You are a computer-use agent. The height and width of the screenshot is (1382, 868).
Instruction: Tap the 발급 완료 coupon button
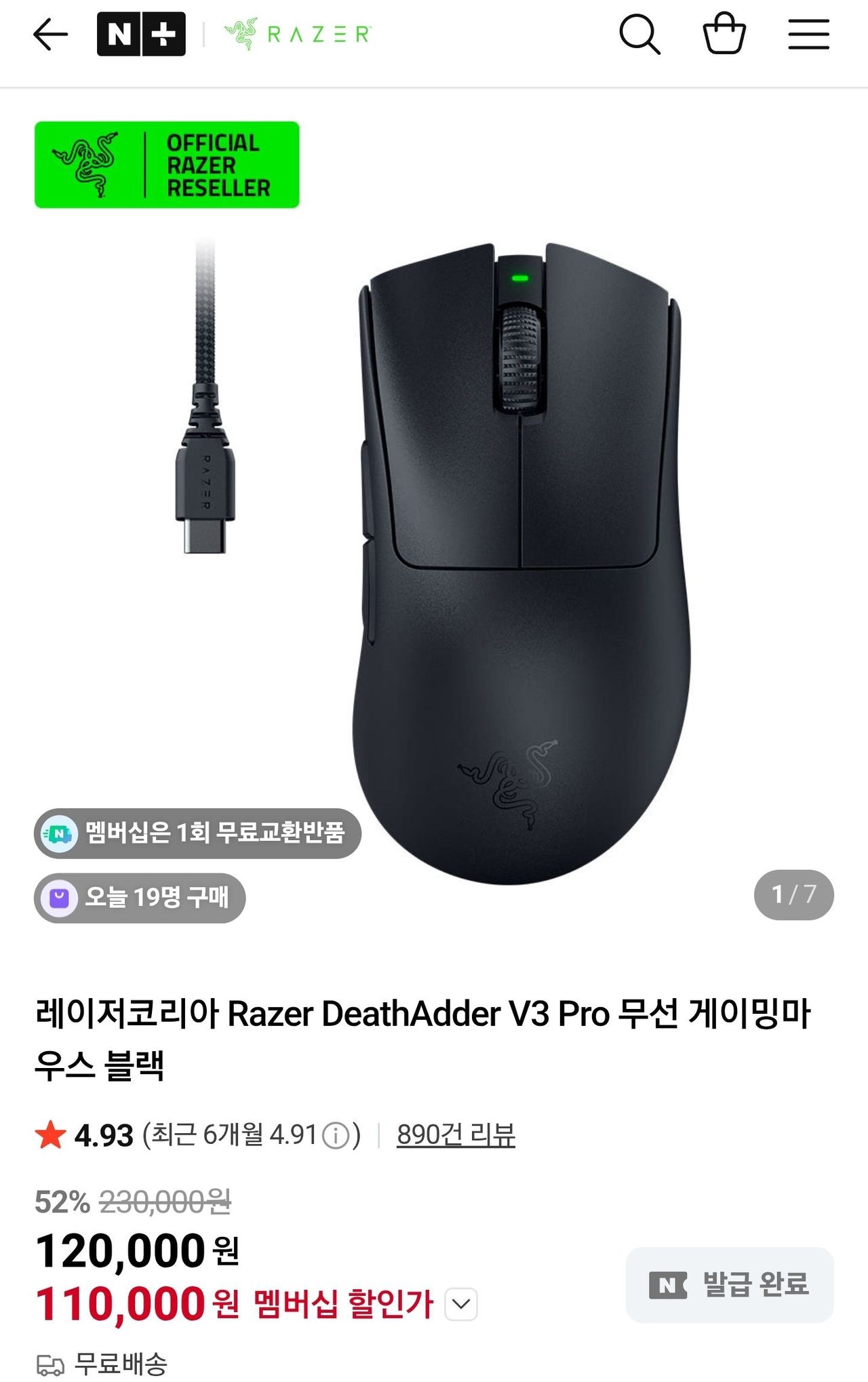729,1284
